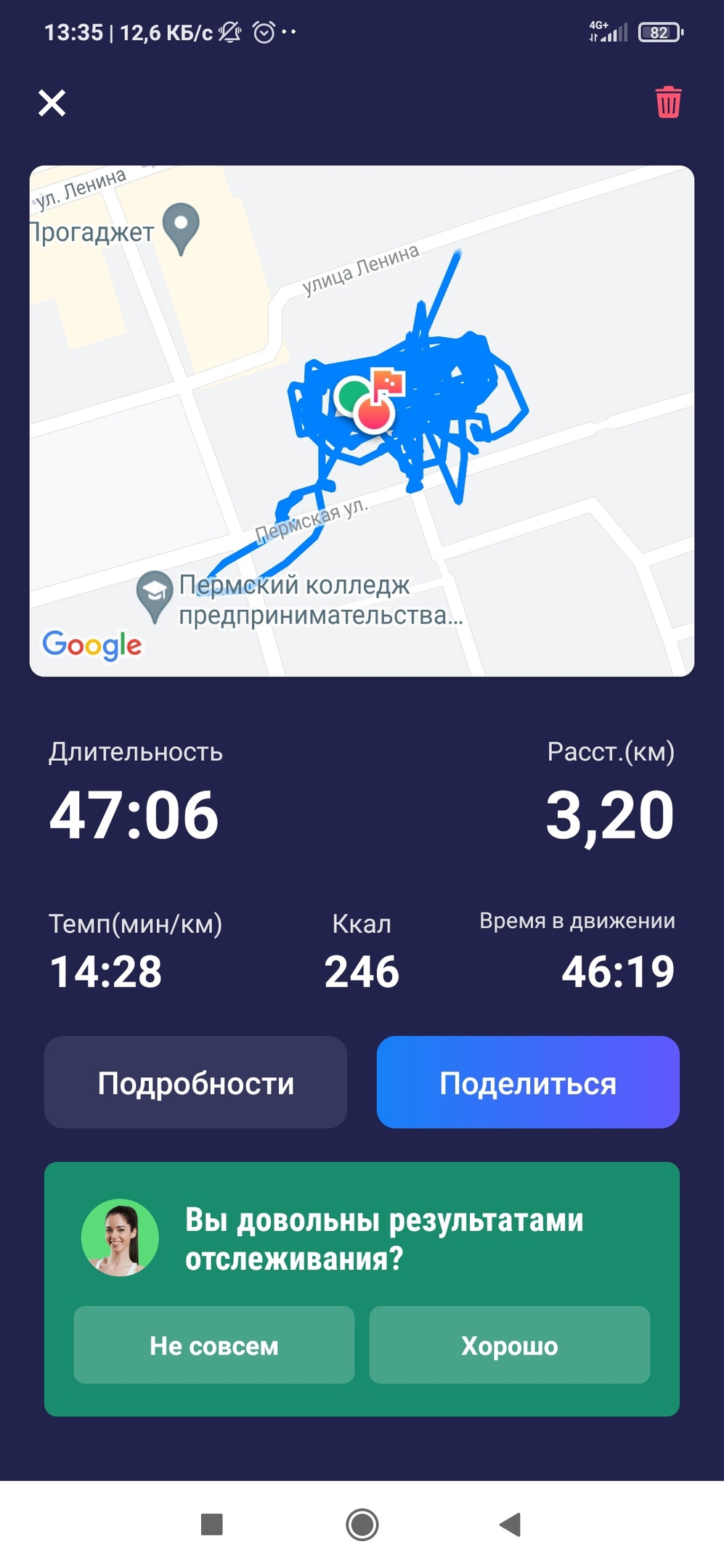
Task: Go back using the system back button
Action: click(511, 1524)
